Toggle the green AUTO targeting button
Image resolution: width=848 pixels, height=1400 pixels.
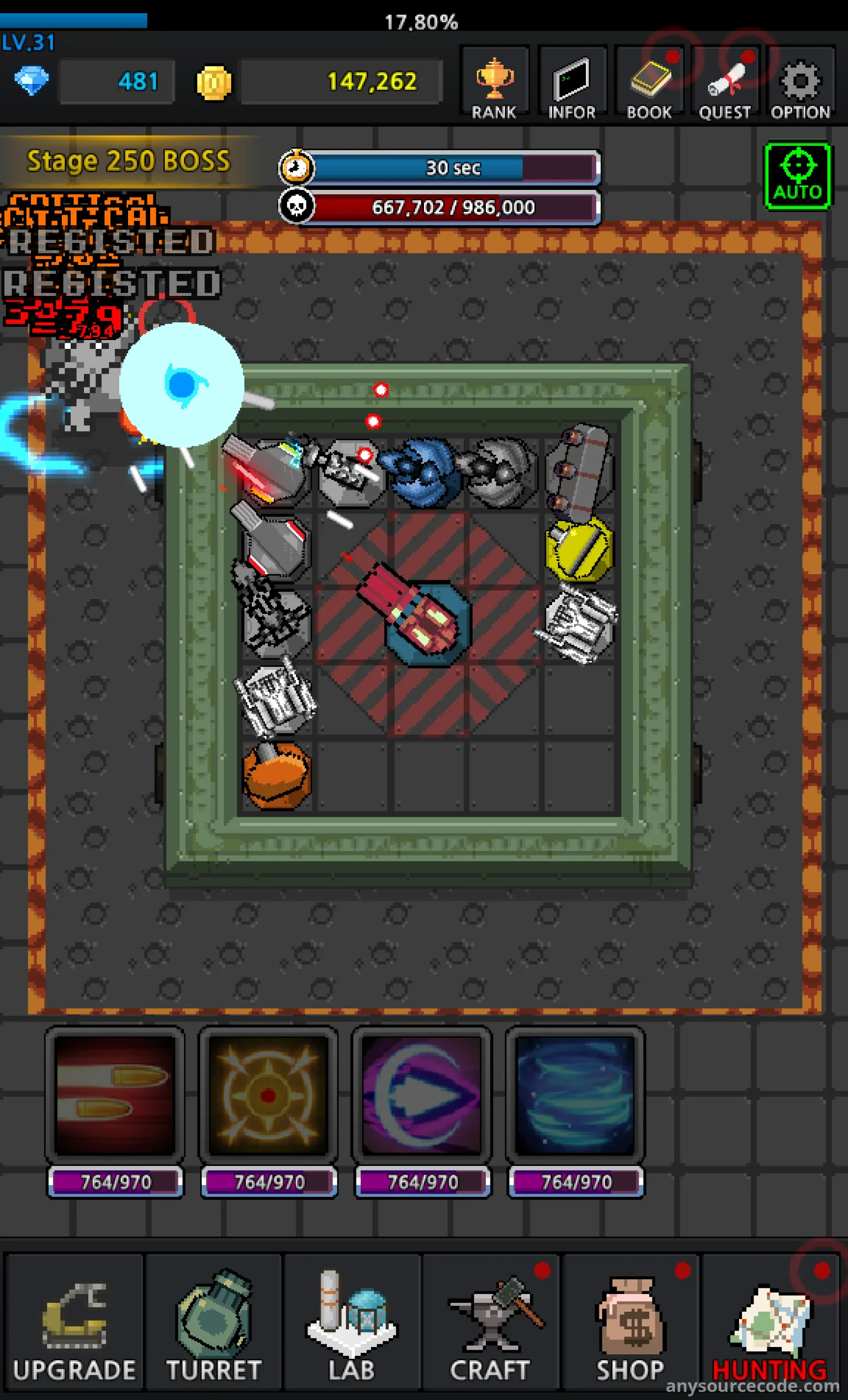coord(798,176)
